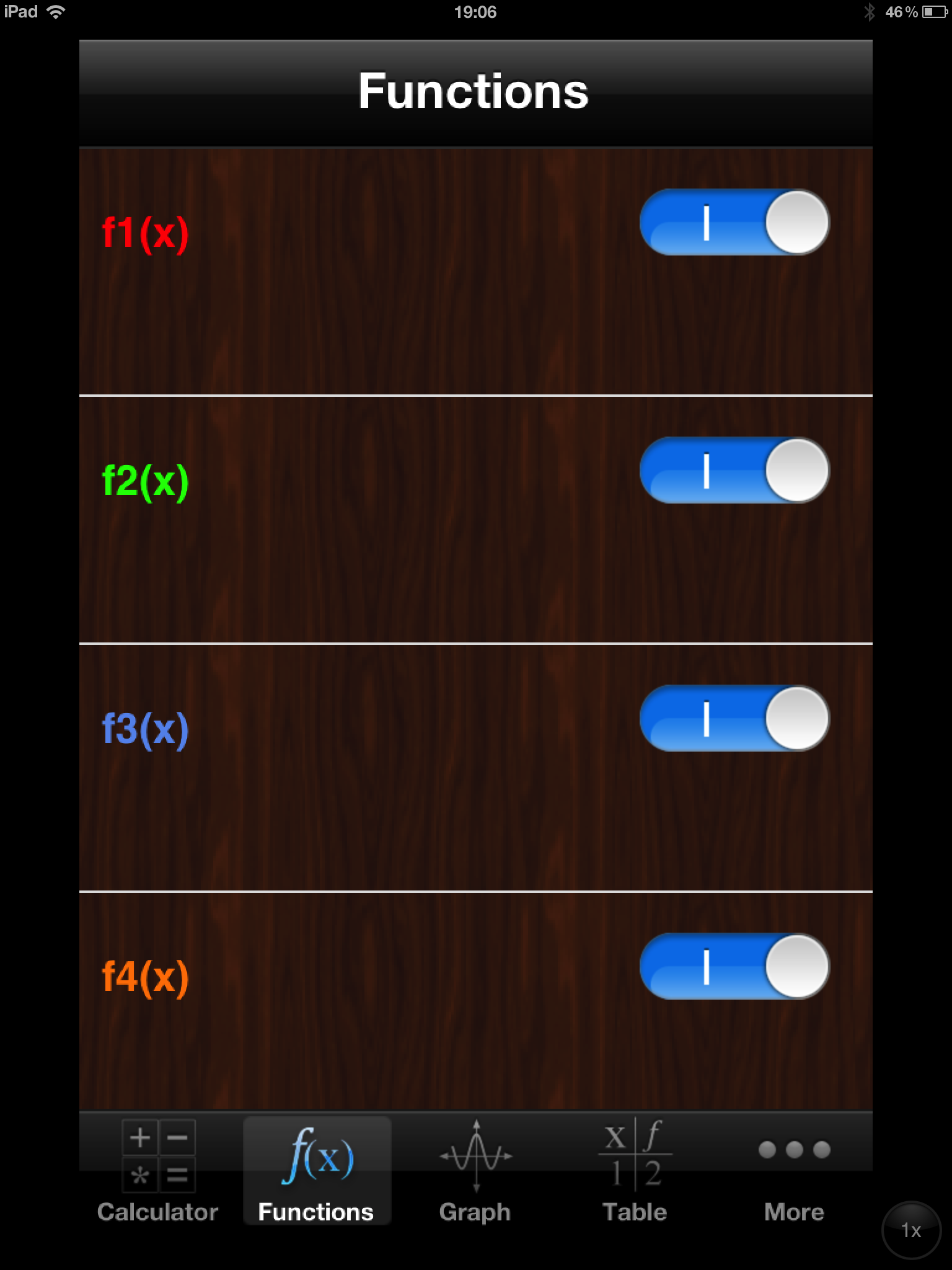This screenshot has width=952, height=1270.
Task: Switch off the f4(x) toggle
Action: (734, 967)
